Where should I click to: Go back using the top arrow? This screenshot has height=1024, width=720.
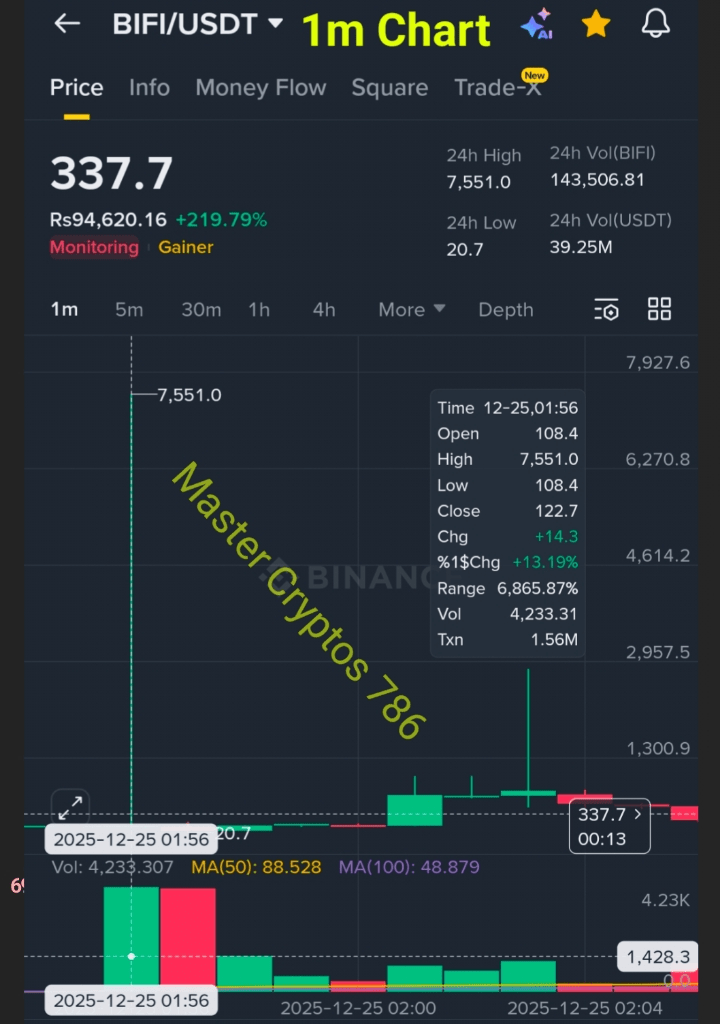[x=67, y=24]
